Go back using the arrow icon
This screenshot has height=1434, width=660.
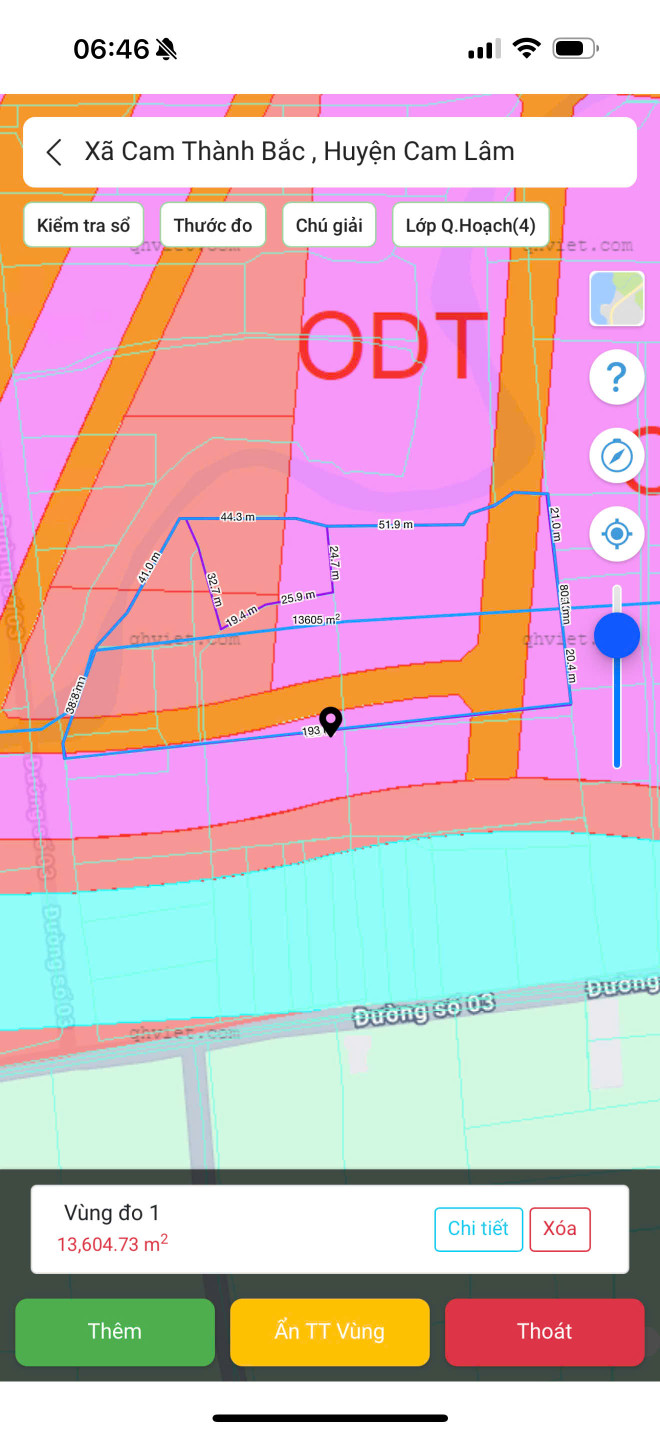click(55, 152)
